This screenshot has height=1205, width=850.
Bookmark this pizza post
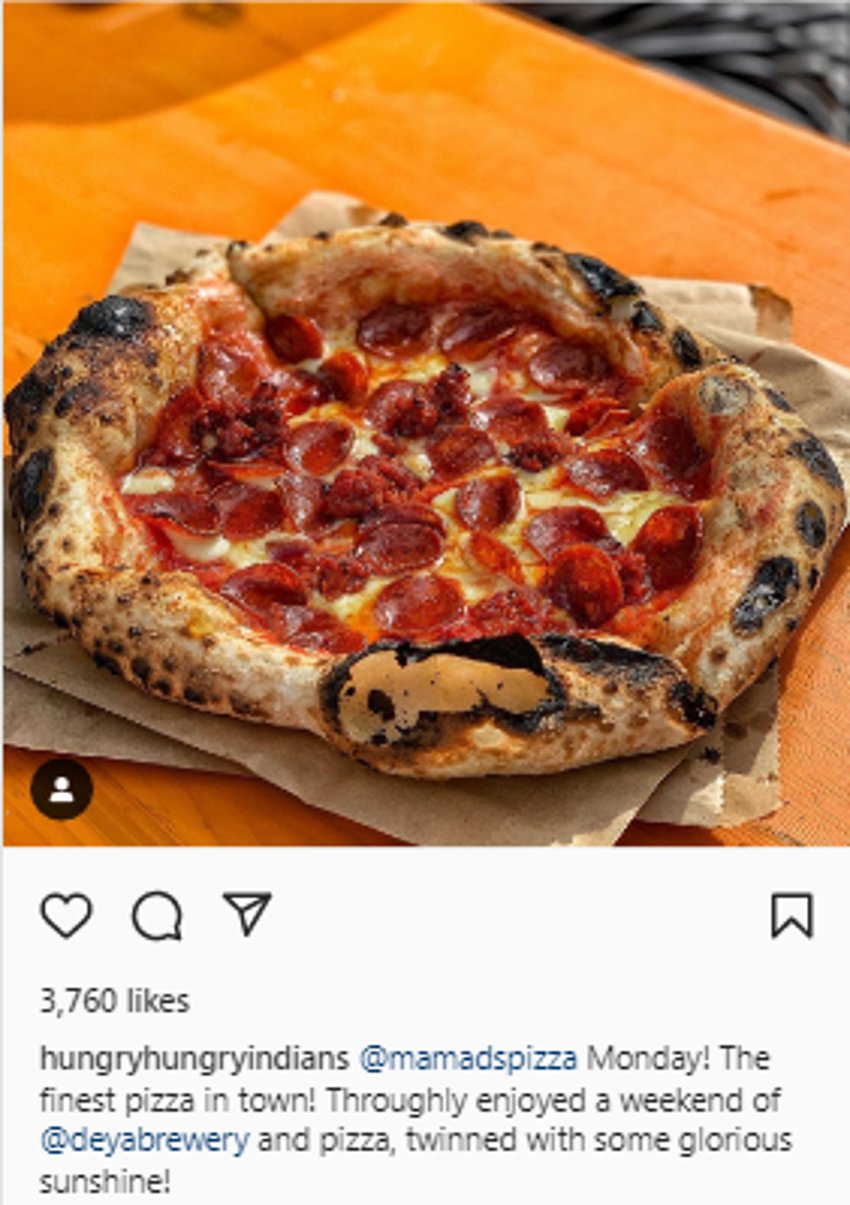791,915
